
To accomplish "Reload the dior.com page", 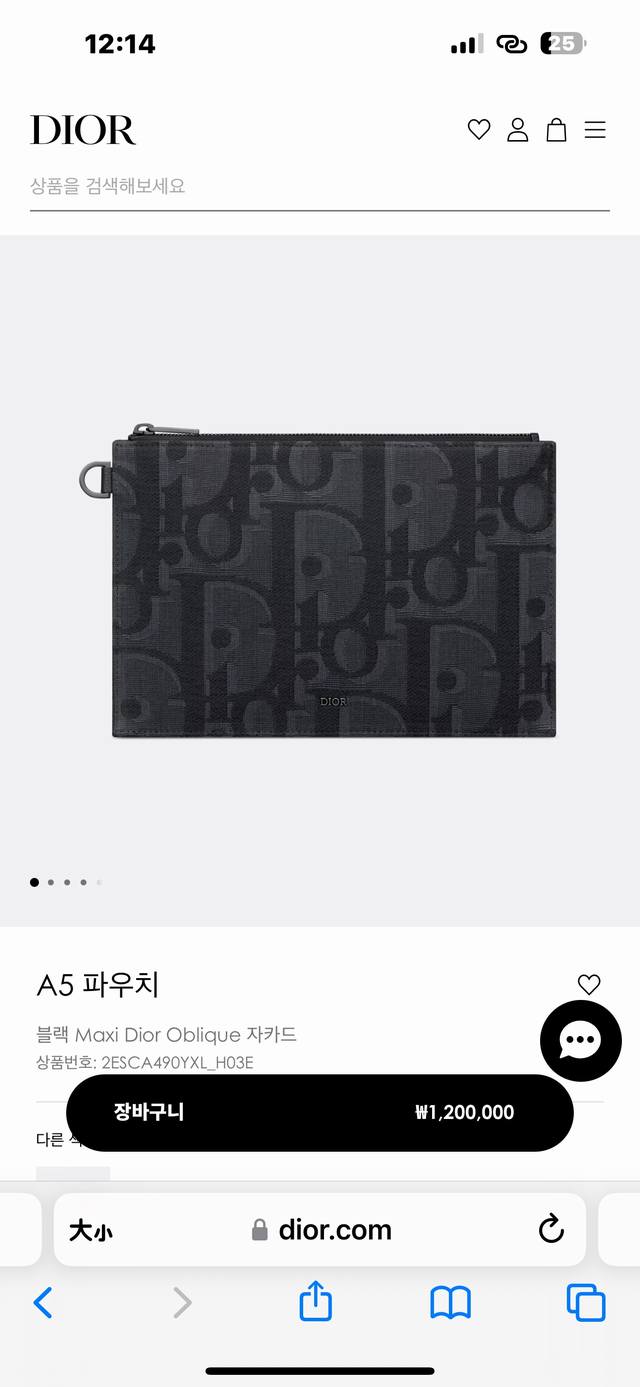I will 551,1230.
